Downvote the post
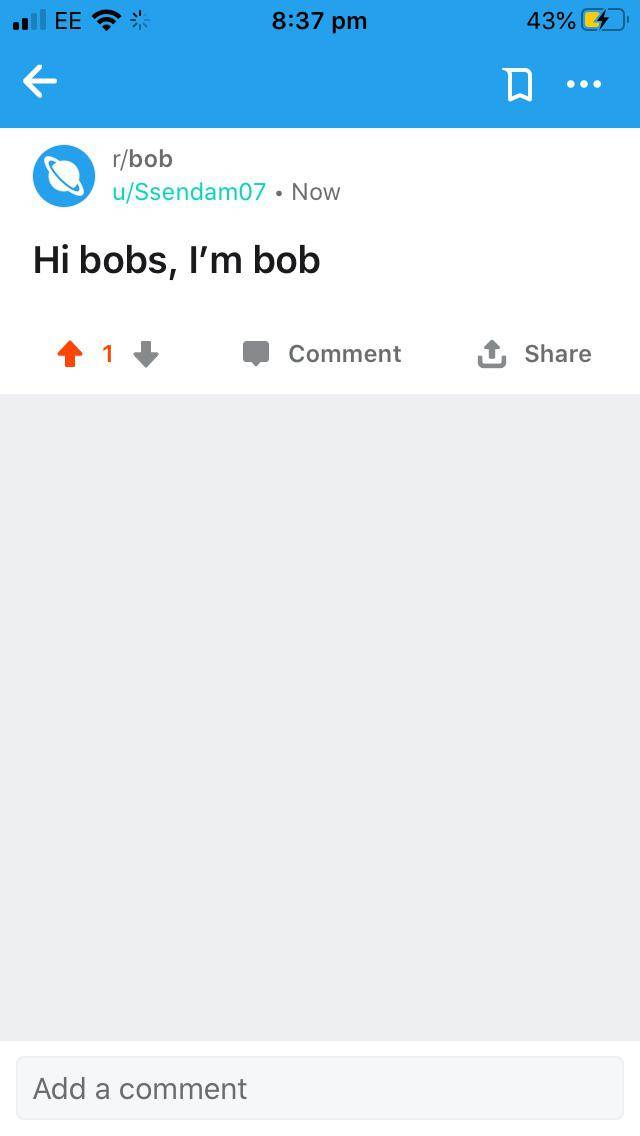This screenshot has height=1136, width=640. point(146,354)
